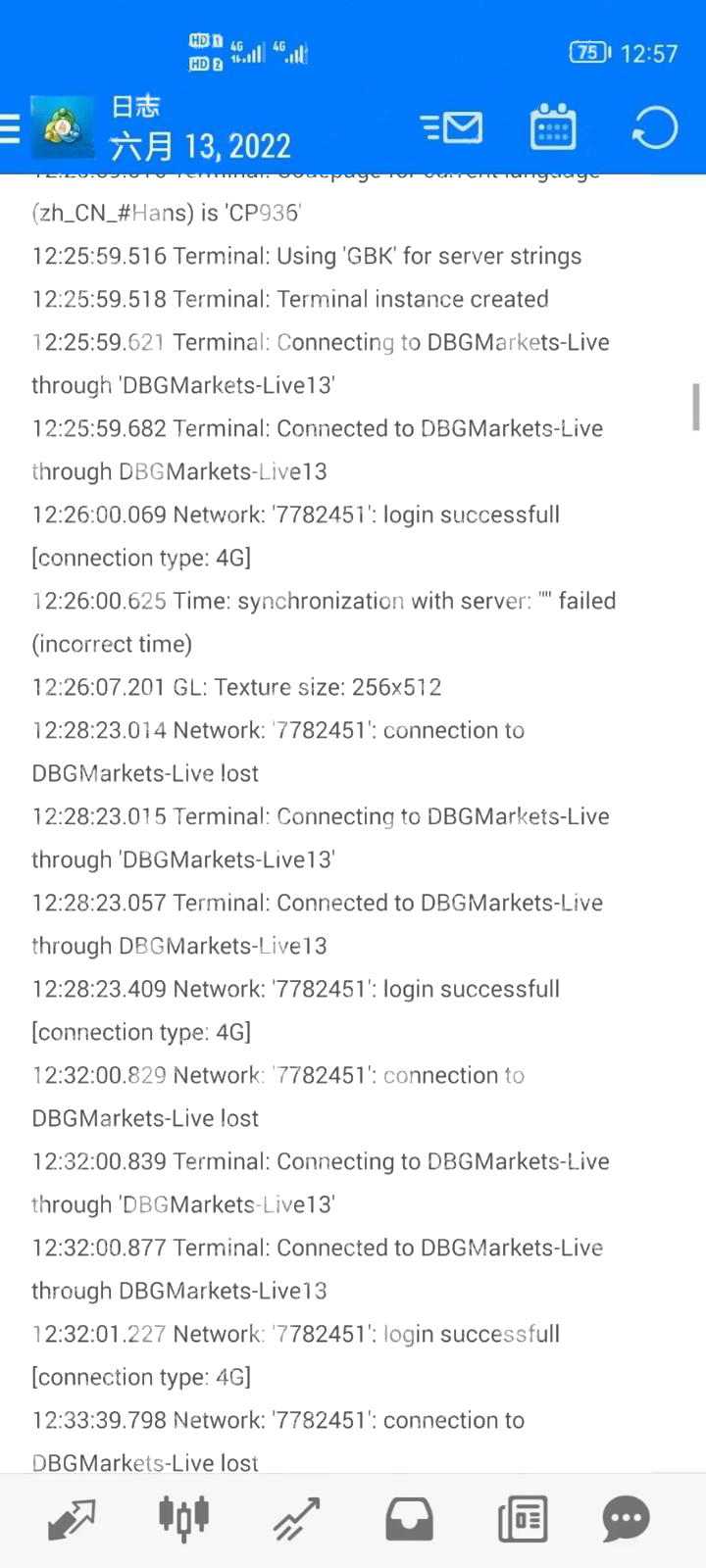Image resolution: width=706 pixels, height=1568 pixels.
Task: Open the side drawer menu
Action: (x=10, y=128)
